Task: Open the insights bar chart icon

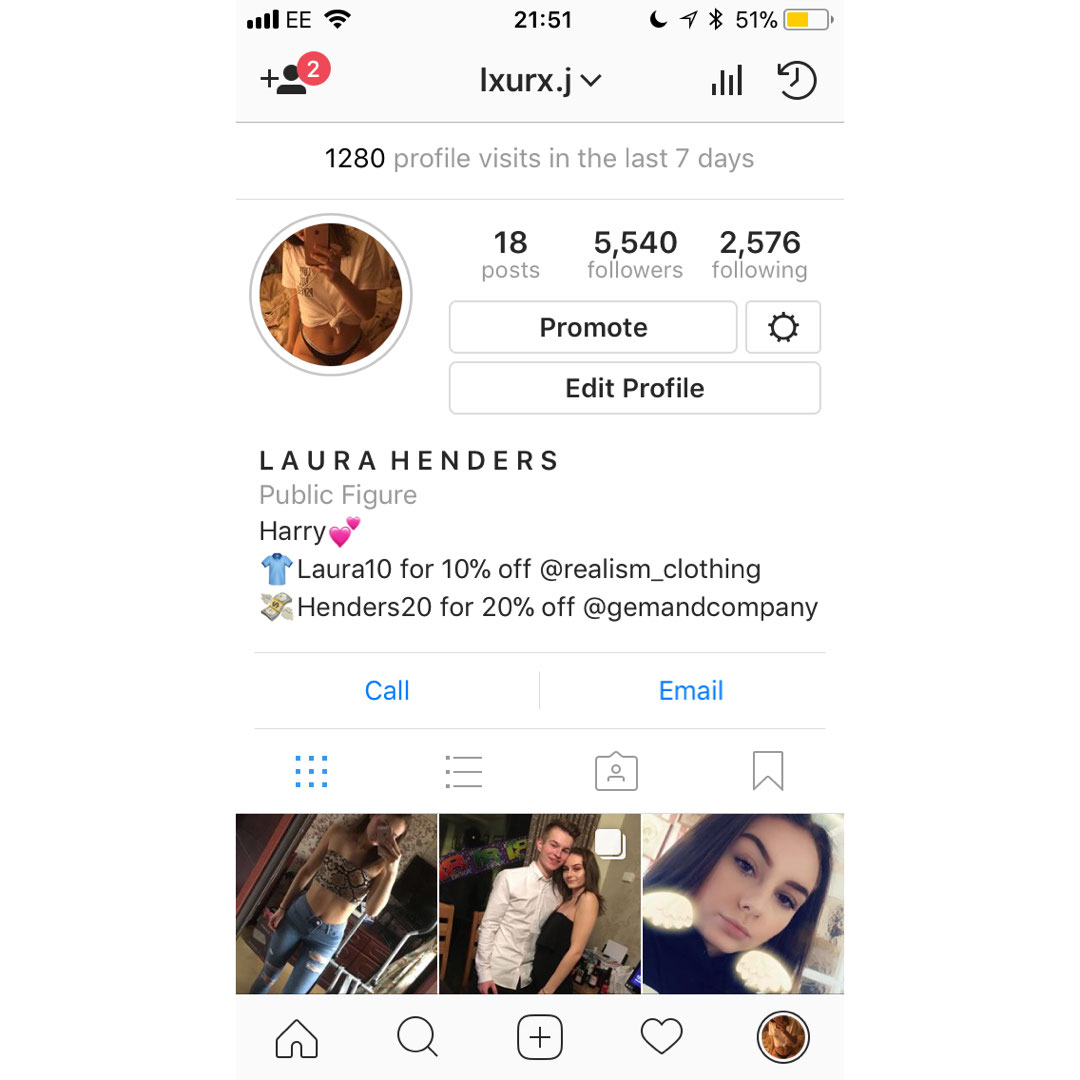Action: coord(727,81)
